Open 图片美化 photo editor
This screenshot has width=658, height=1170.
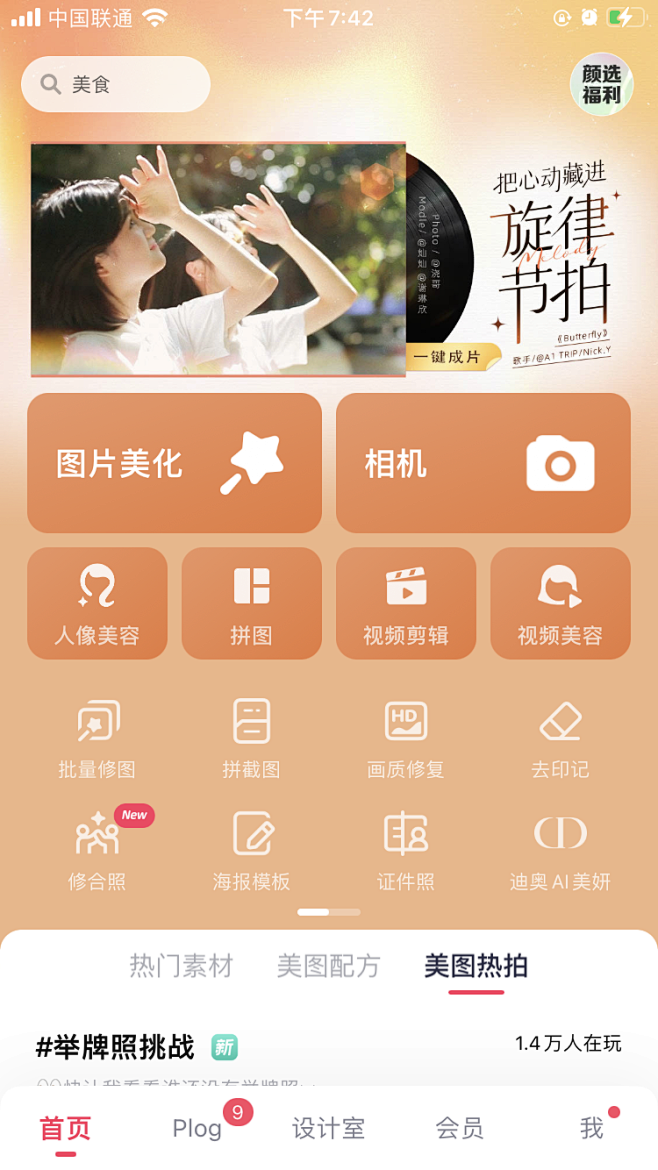pyautogui.click(x=174, y=463)
